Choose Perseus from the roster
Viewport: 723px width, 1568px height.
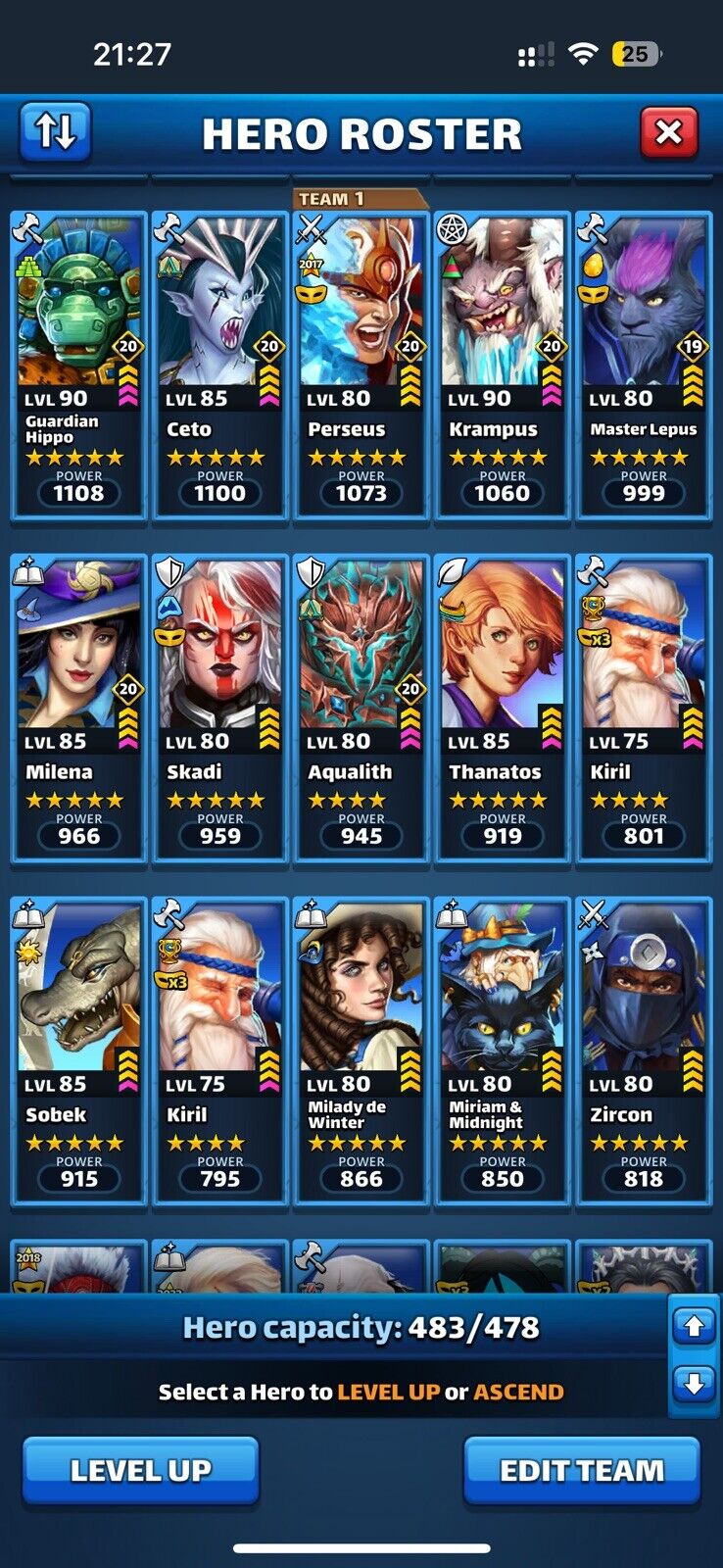tap(361, 363)
